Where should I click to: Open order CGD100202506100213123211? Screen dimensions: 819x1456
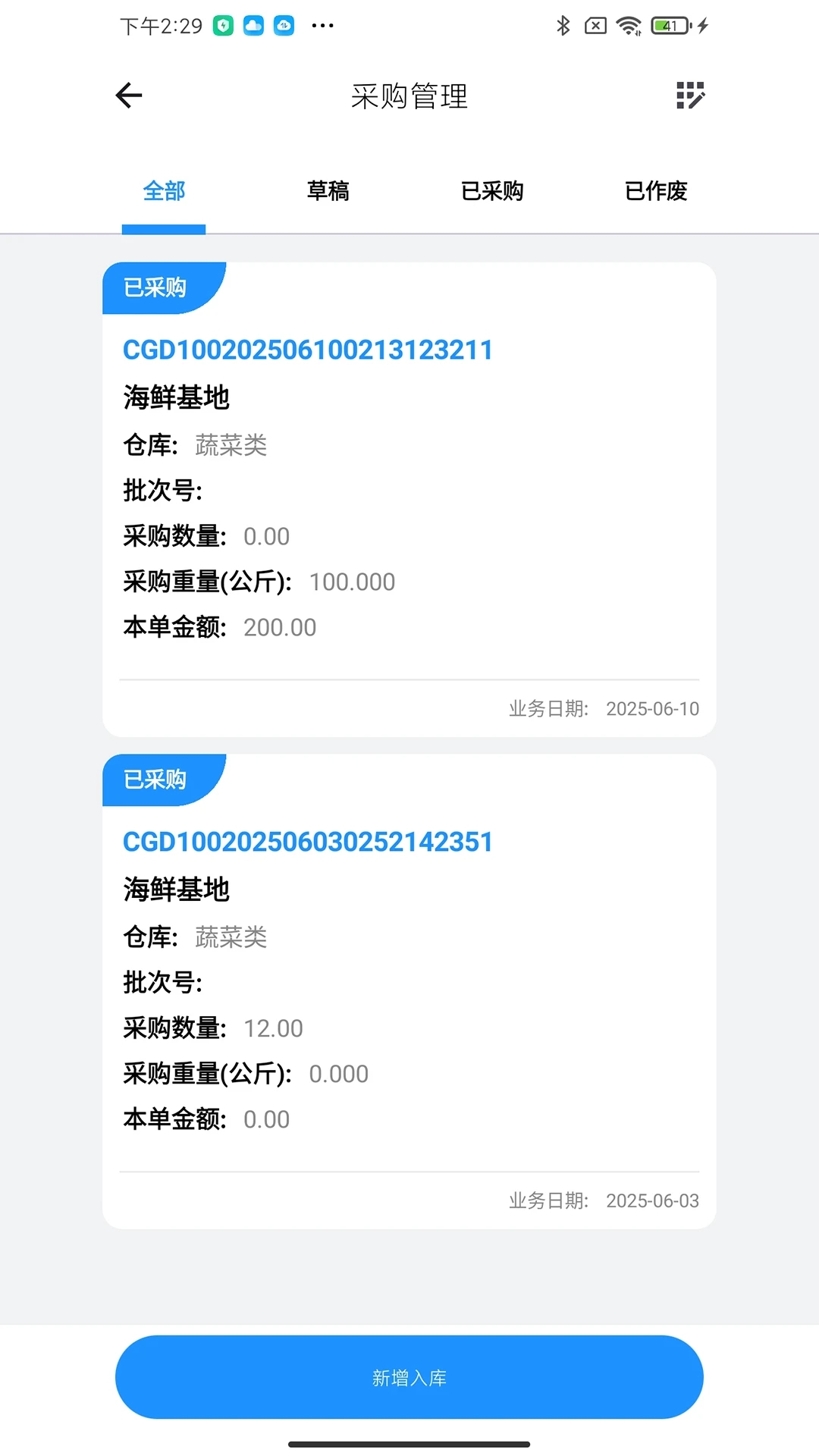point(308,350)
